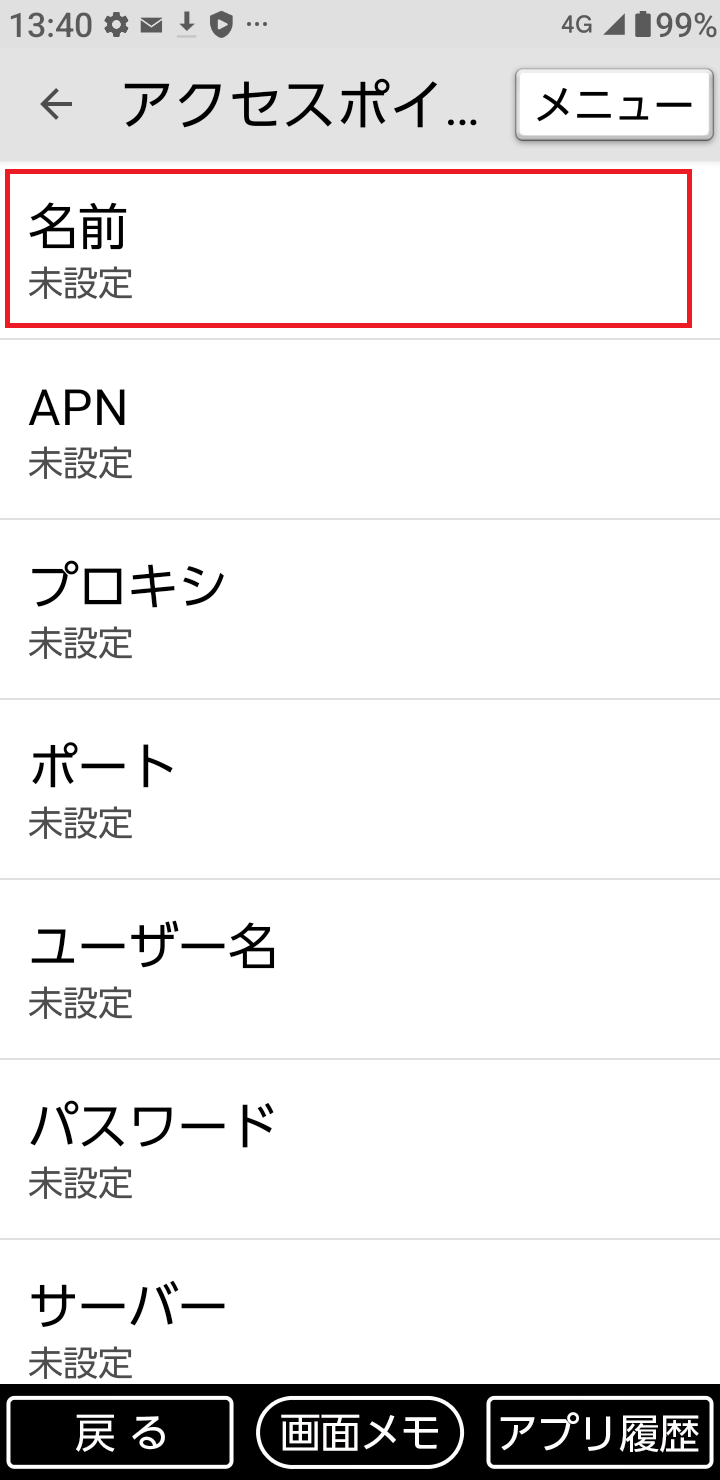720x1480 pixels.
Task: Edit the プロキシ proxy setting
Action: pos(360,608)
